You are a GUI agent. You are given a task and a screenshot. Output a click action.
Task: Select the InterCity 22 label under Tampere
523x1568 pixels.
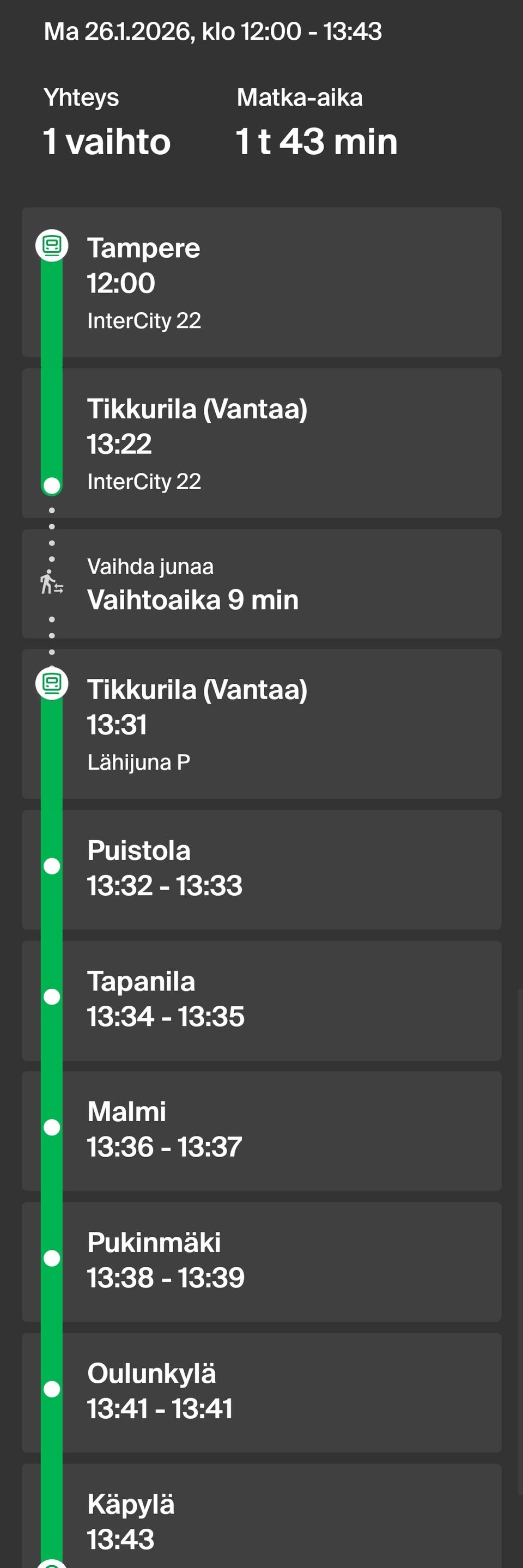[145, 320]
